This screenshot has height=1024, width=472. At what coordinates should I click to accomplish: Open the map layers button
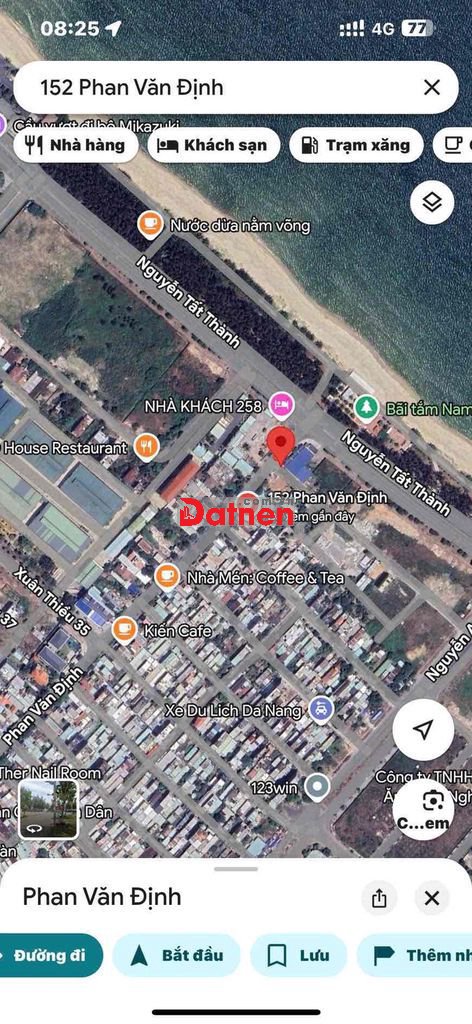coord(432,202)
